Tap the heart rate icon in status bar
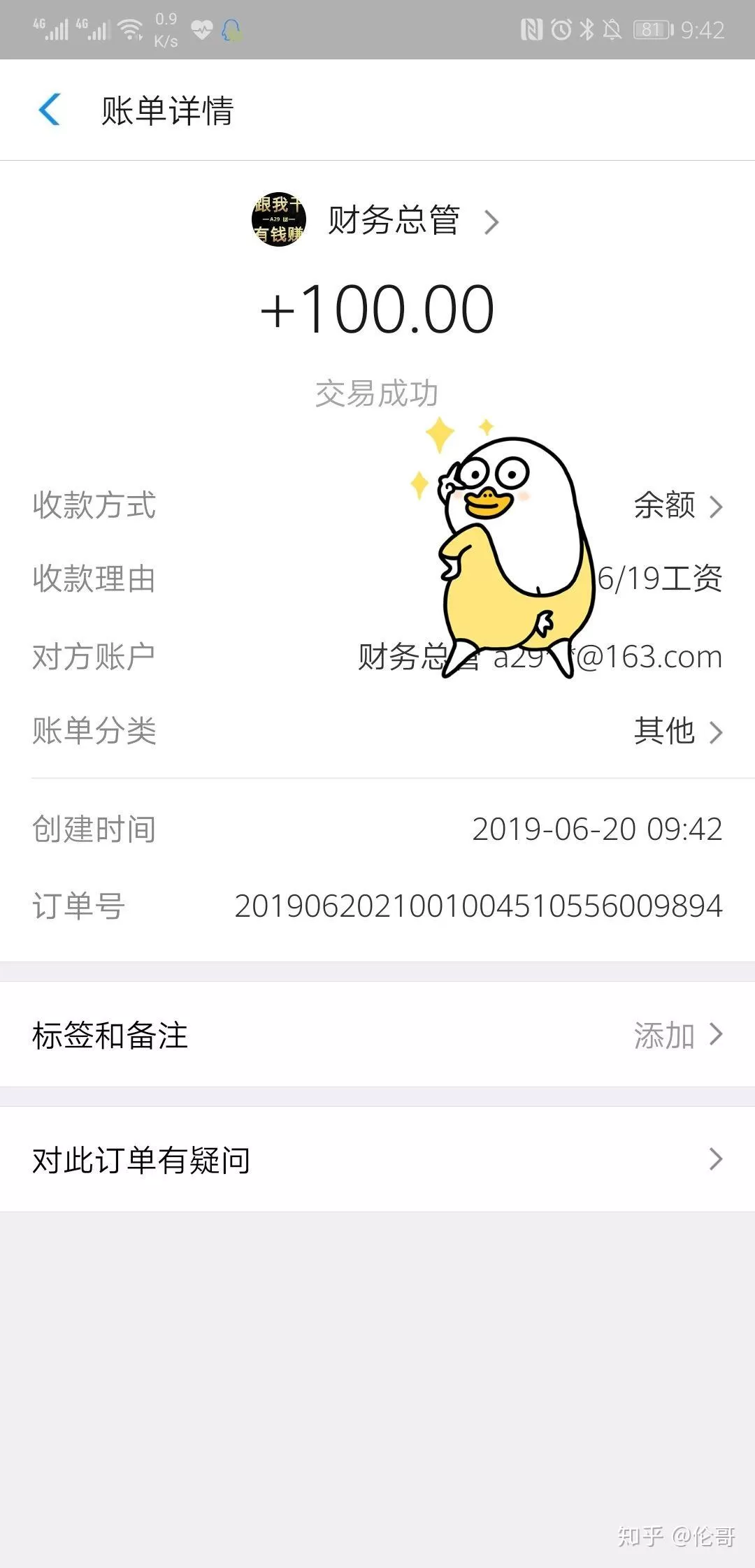The width and height of the screenshot is (755, 1568). (x=203, y=29)
